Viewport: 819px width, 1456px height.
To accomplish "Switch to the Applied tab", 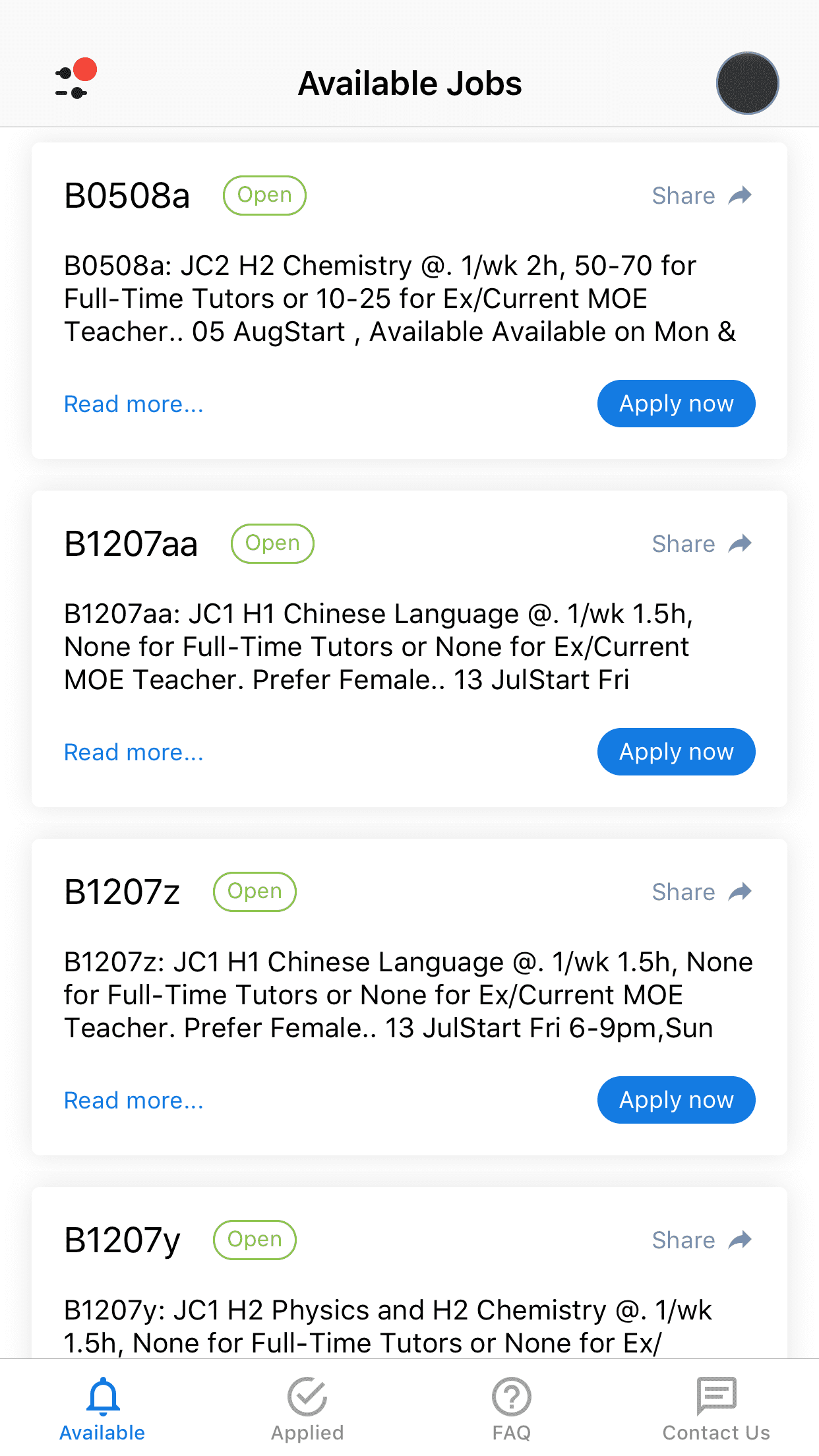I will [x=307, y=1409].
